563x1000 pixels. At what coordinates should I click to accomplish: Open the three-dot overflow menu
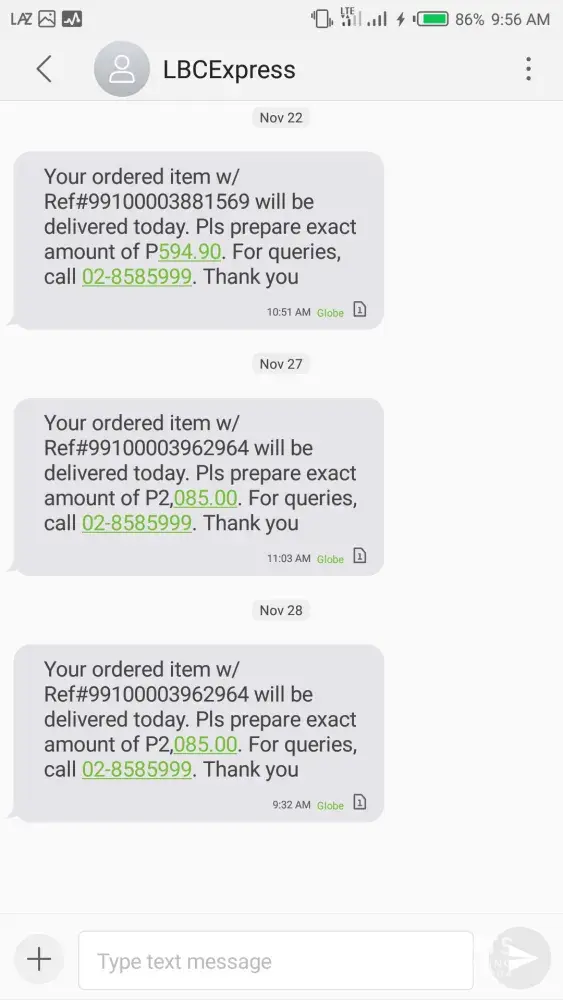tap(528, 69)
